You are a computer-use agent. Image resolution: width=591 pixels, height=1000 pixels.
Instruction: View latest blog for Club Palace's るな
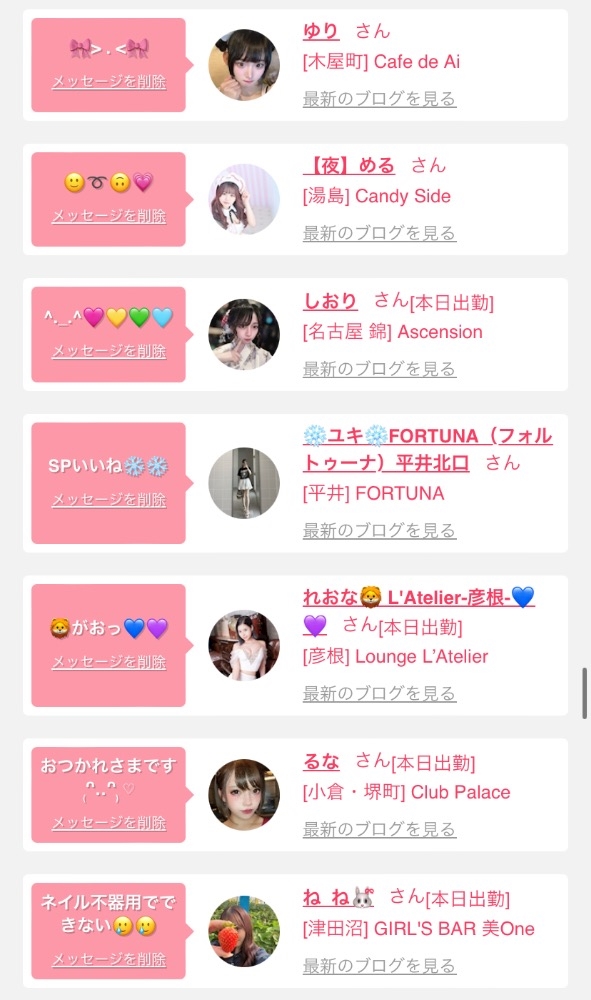379,829
